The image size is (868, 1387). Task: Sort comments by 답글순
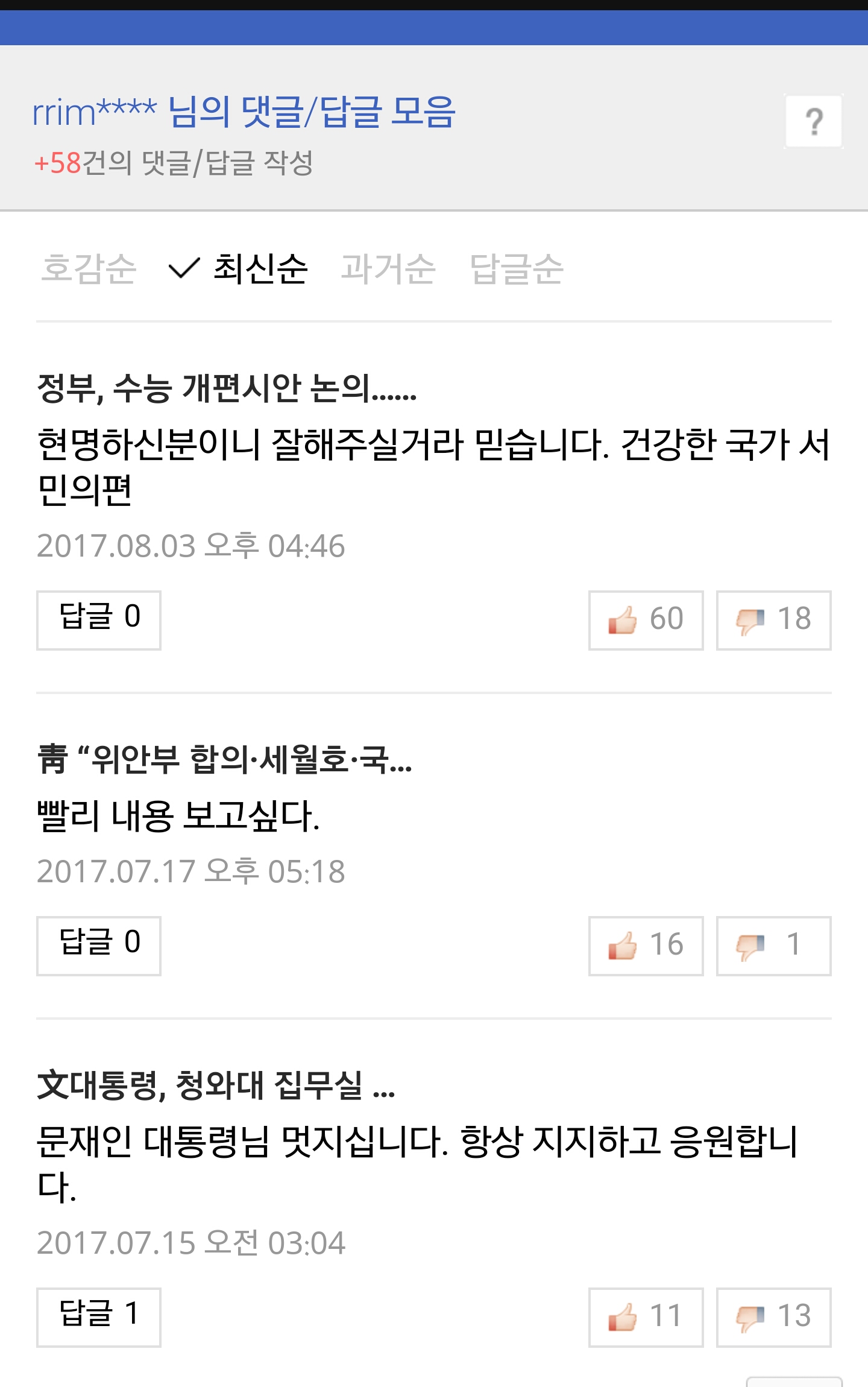click(x=517, y=268)
